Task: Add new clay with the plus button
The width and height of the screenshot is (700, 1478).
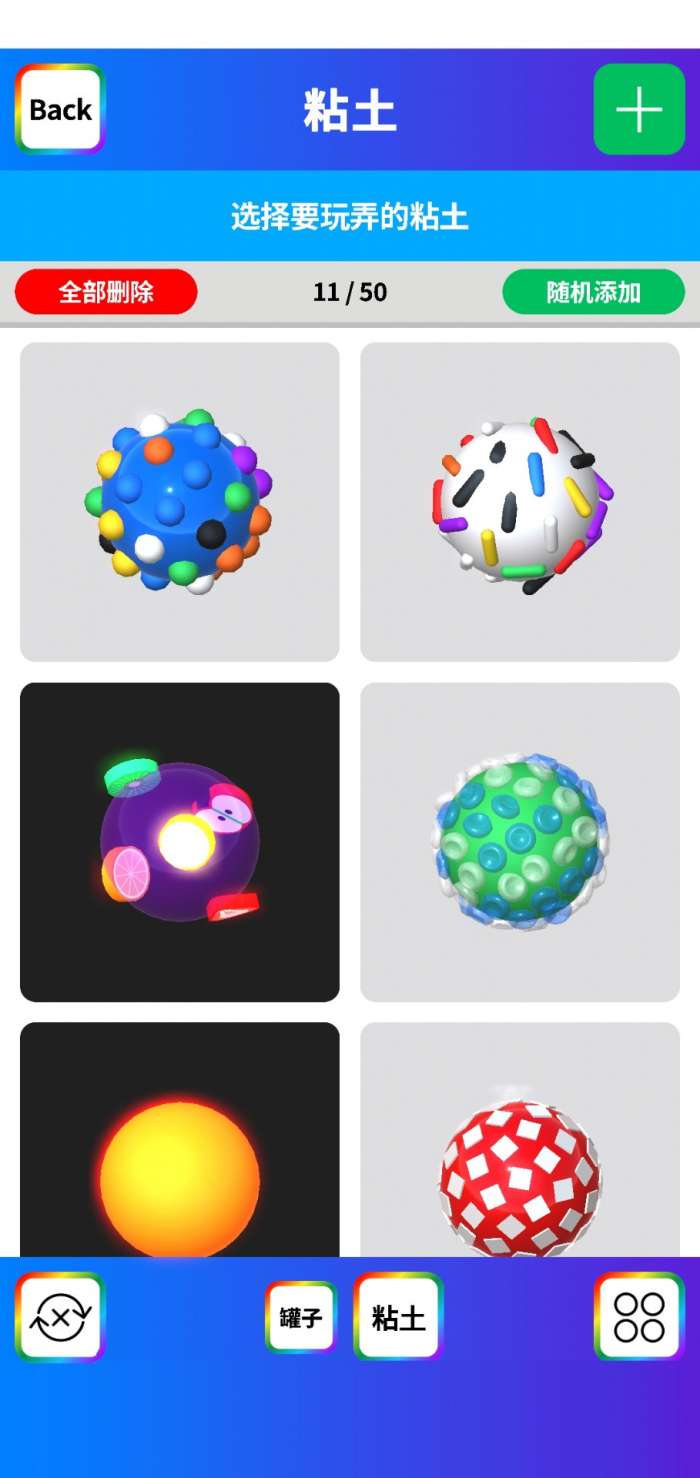Action: 639,109
